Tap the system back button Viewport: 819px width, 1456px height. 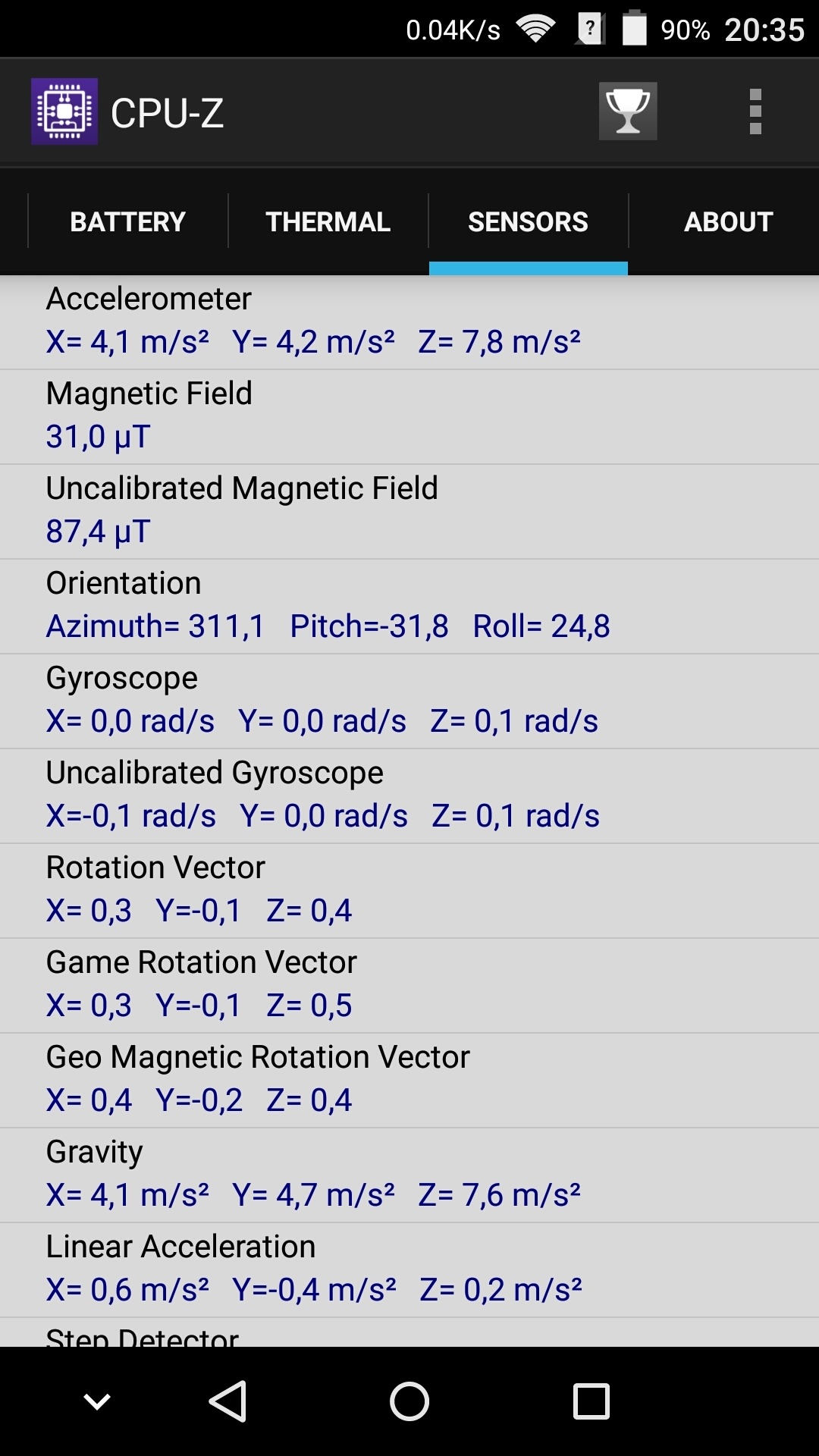coord(227,1401)
